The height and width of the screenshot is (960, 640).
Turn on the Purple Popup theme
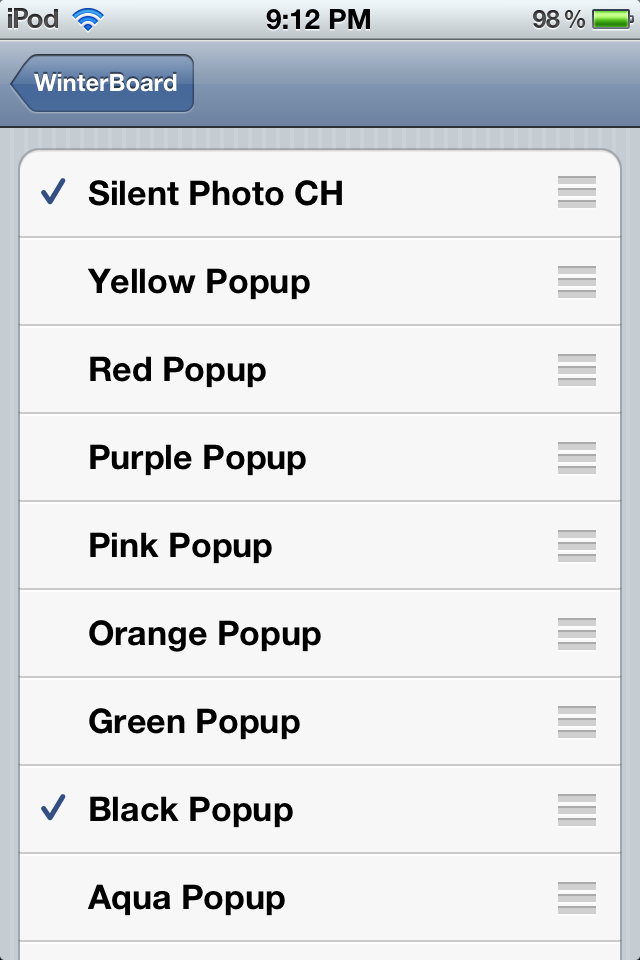(197, 458)
